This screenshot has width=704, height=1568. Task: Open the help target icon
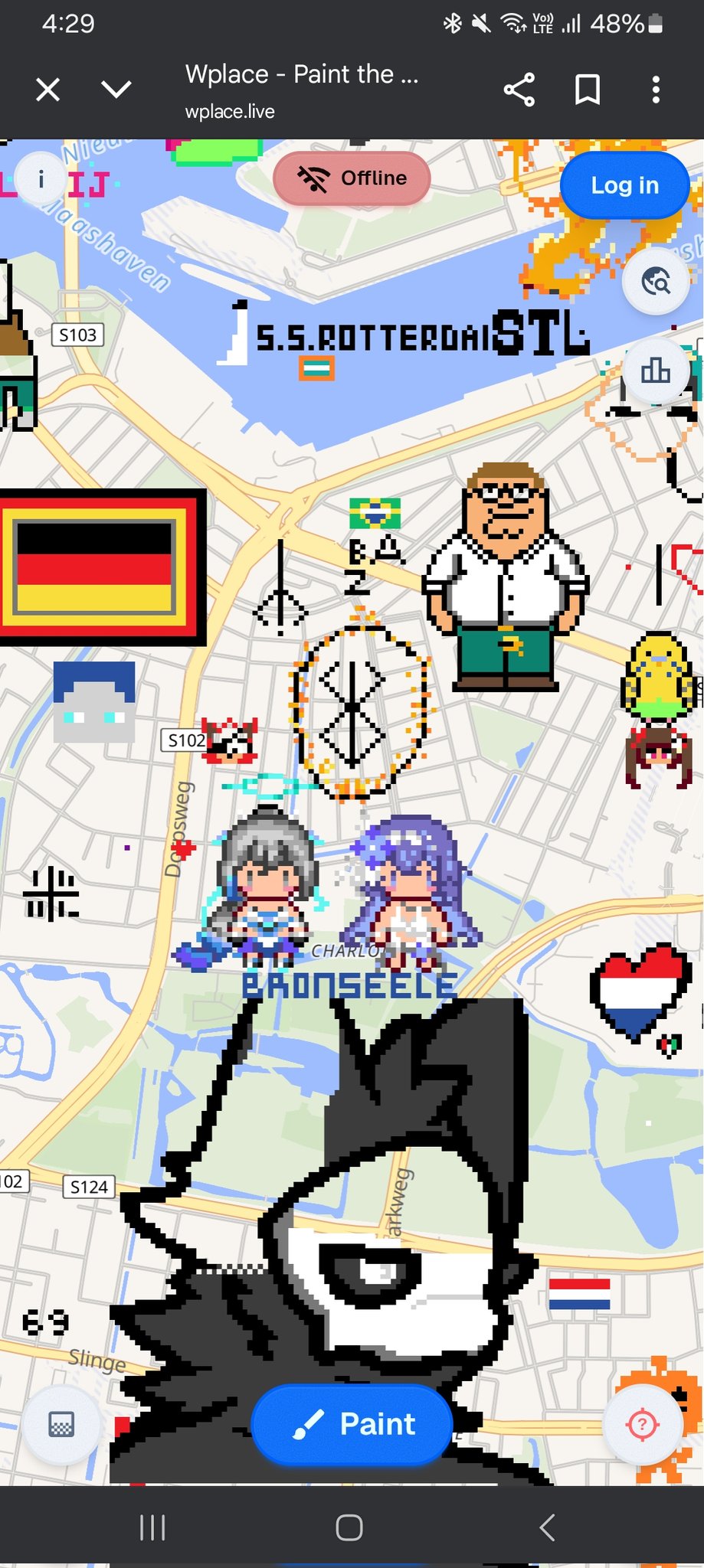point(642,1424)
